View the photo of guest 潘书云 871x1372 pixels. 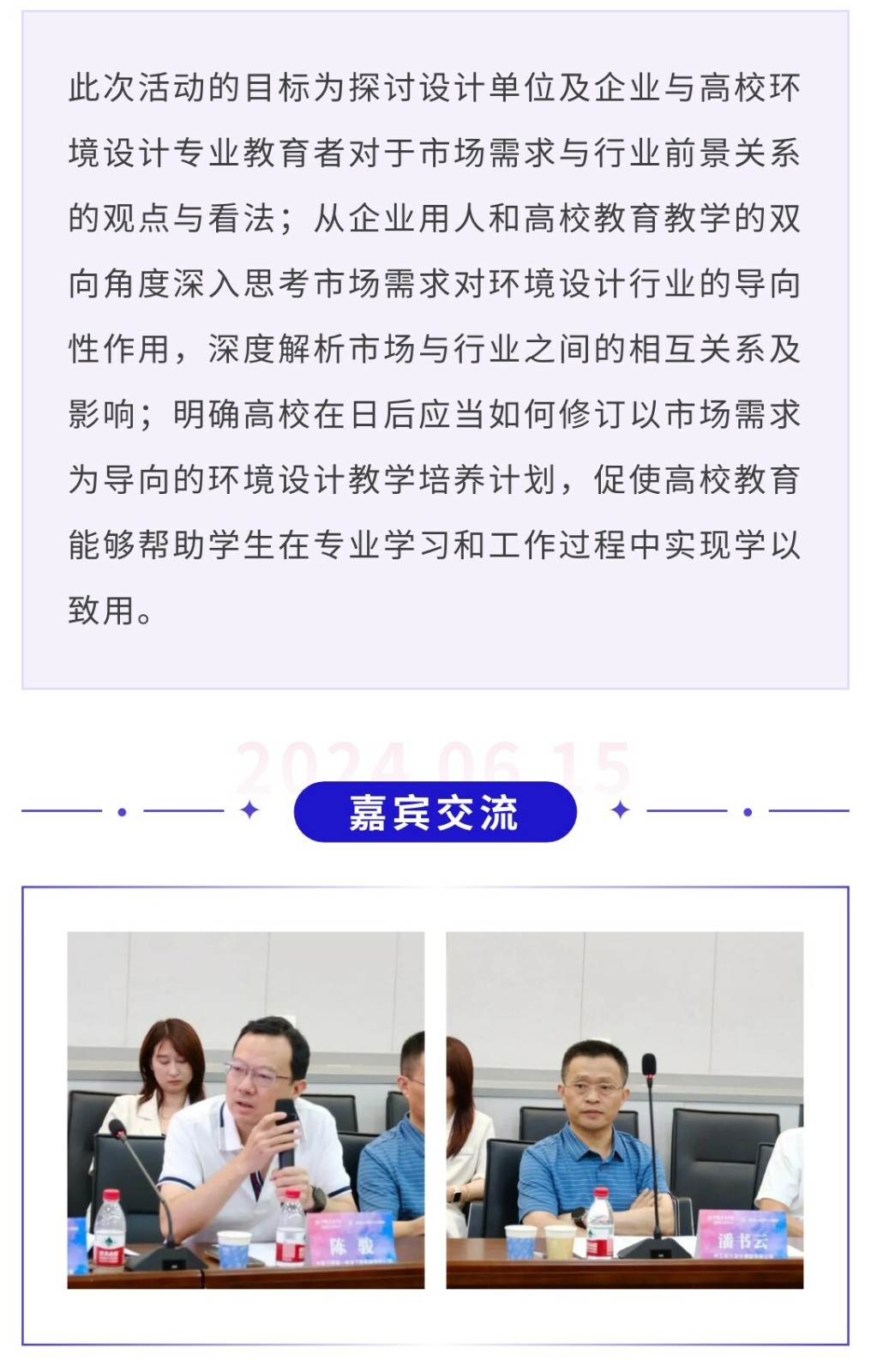coord(624,1110)
